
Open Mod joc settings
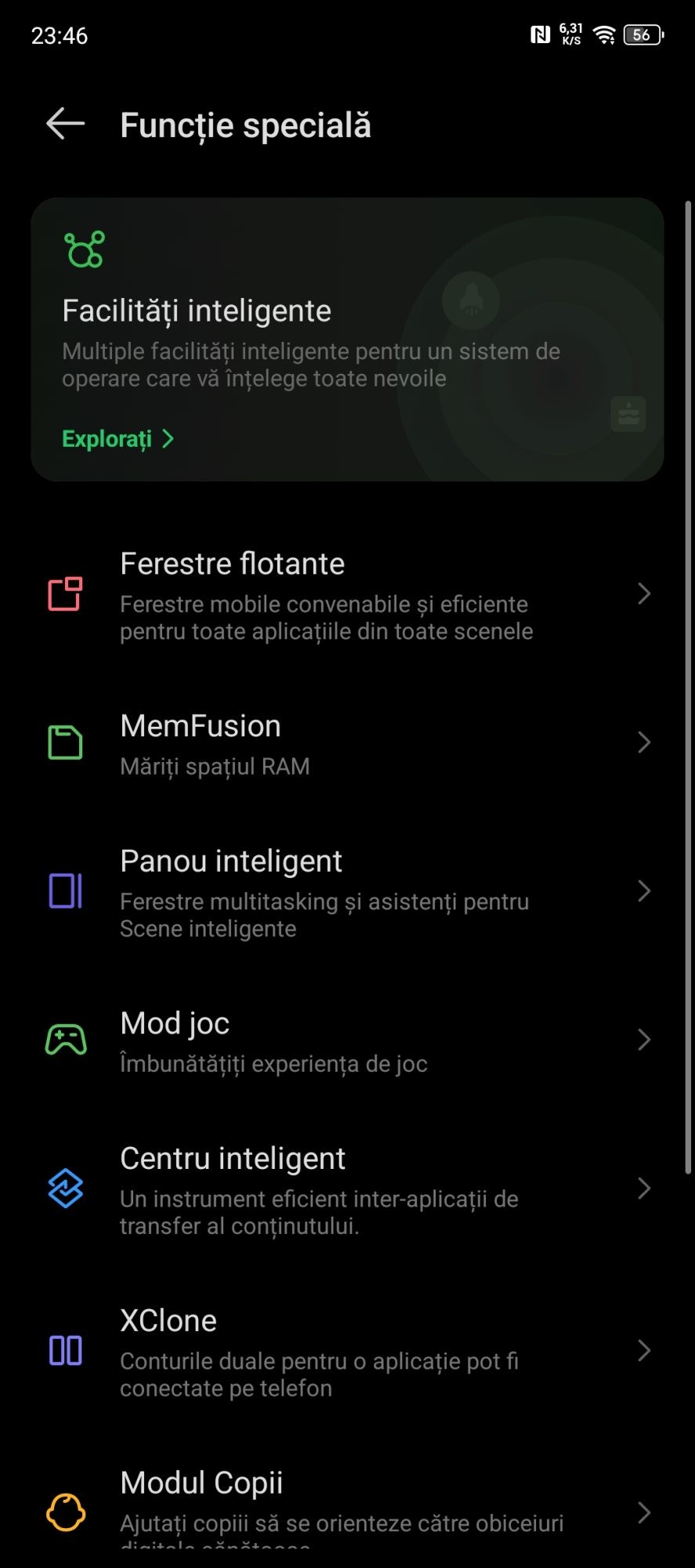[347, 1040]
